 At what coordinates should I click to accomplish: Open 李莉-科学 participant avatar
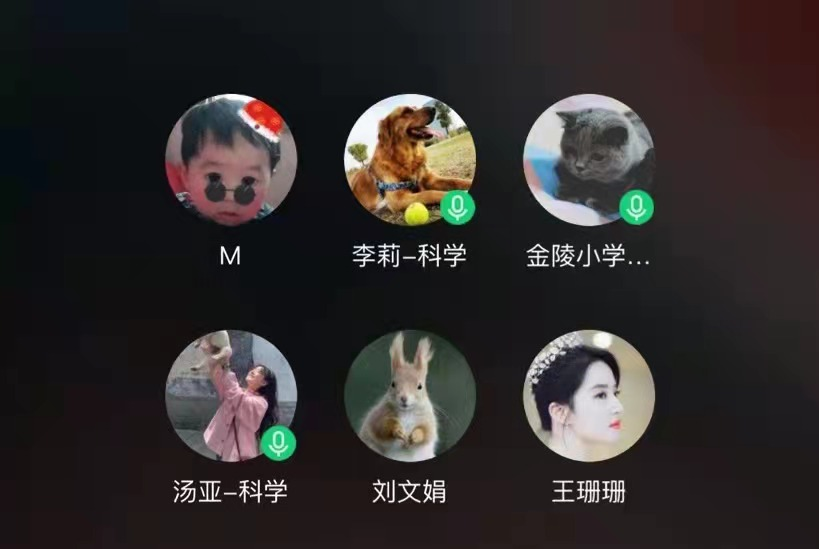coord(410,160)
